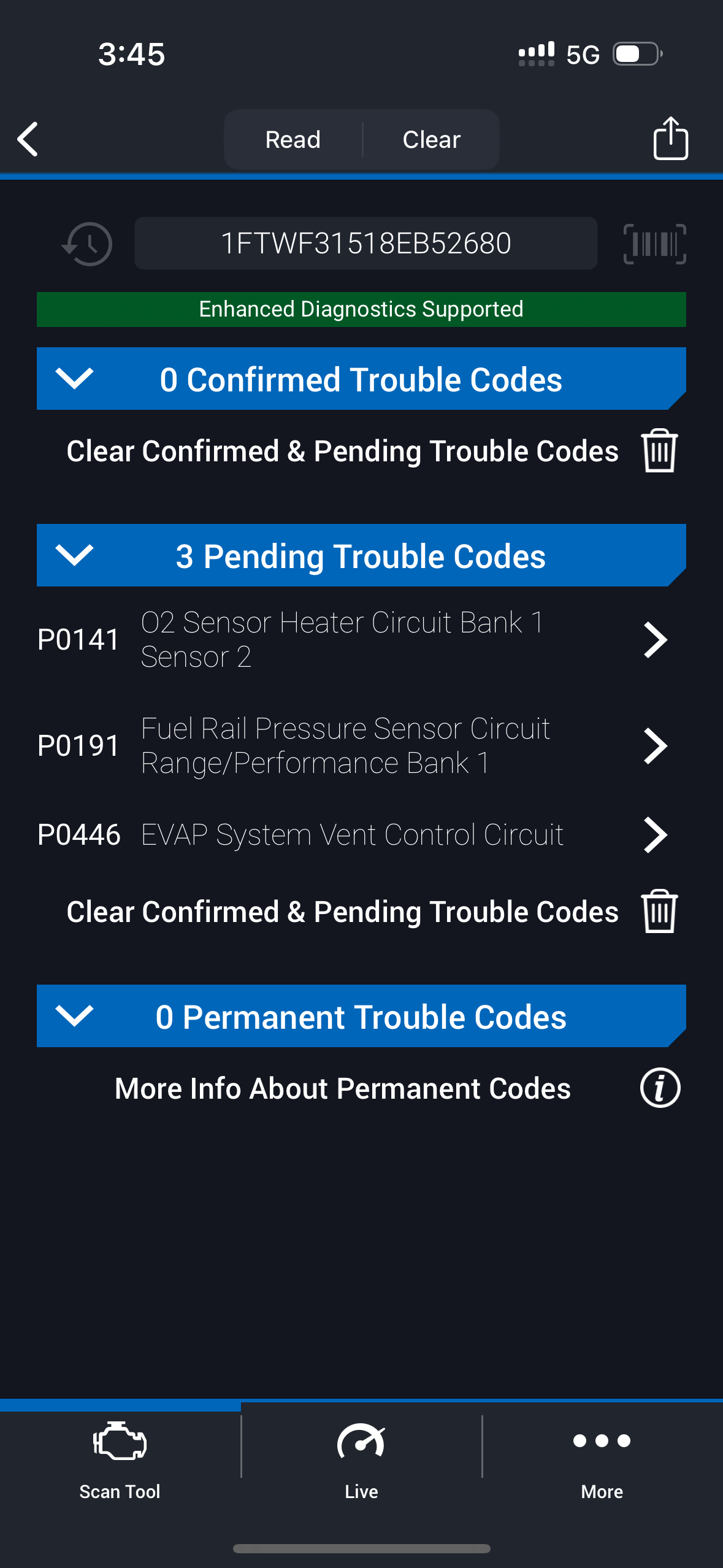Collapse the Confirmed Trouble Codes section

tap(74, 379)
